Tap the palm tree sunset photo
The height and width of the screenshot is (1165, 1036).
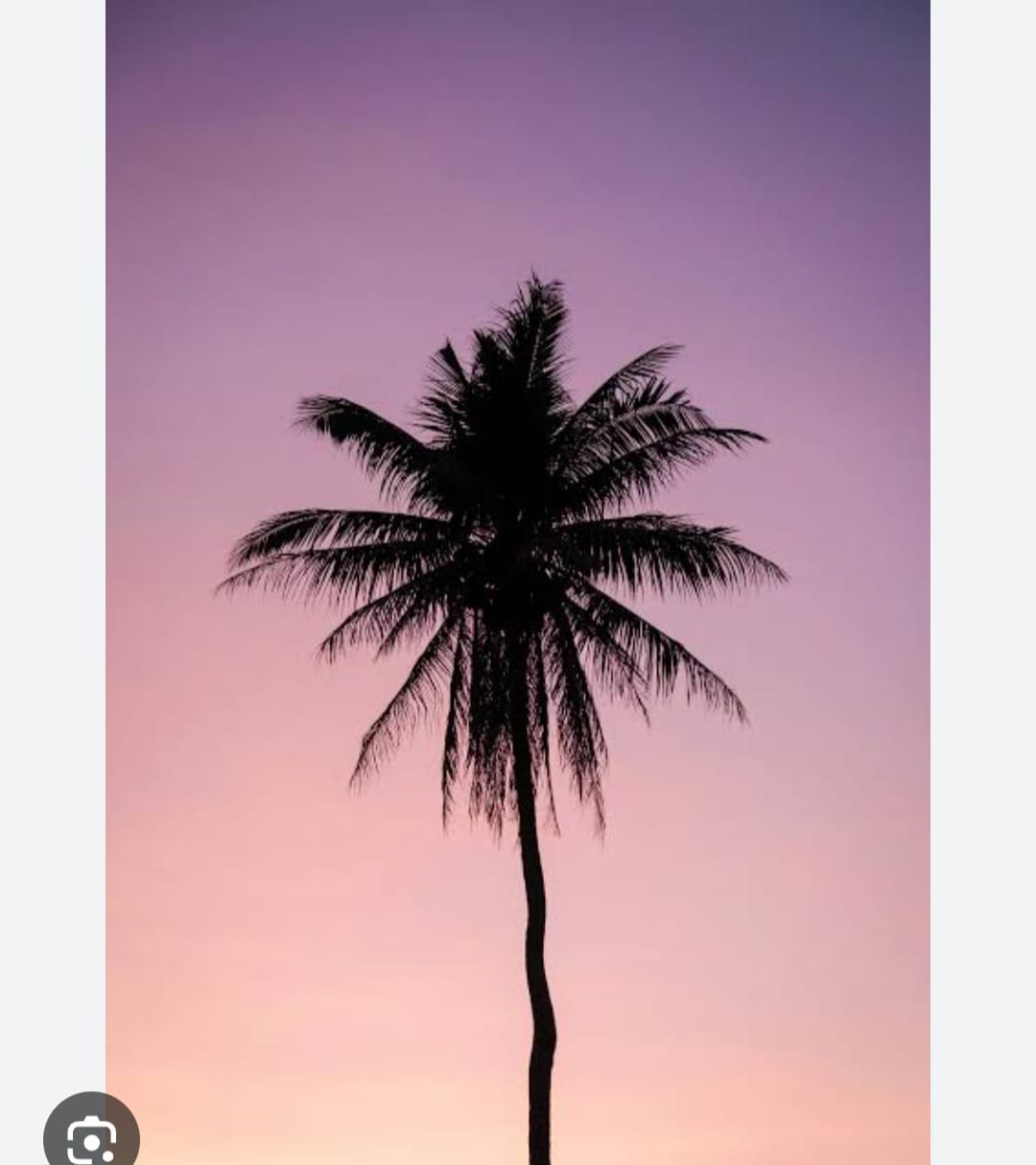pos(518,576)
